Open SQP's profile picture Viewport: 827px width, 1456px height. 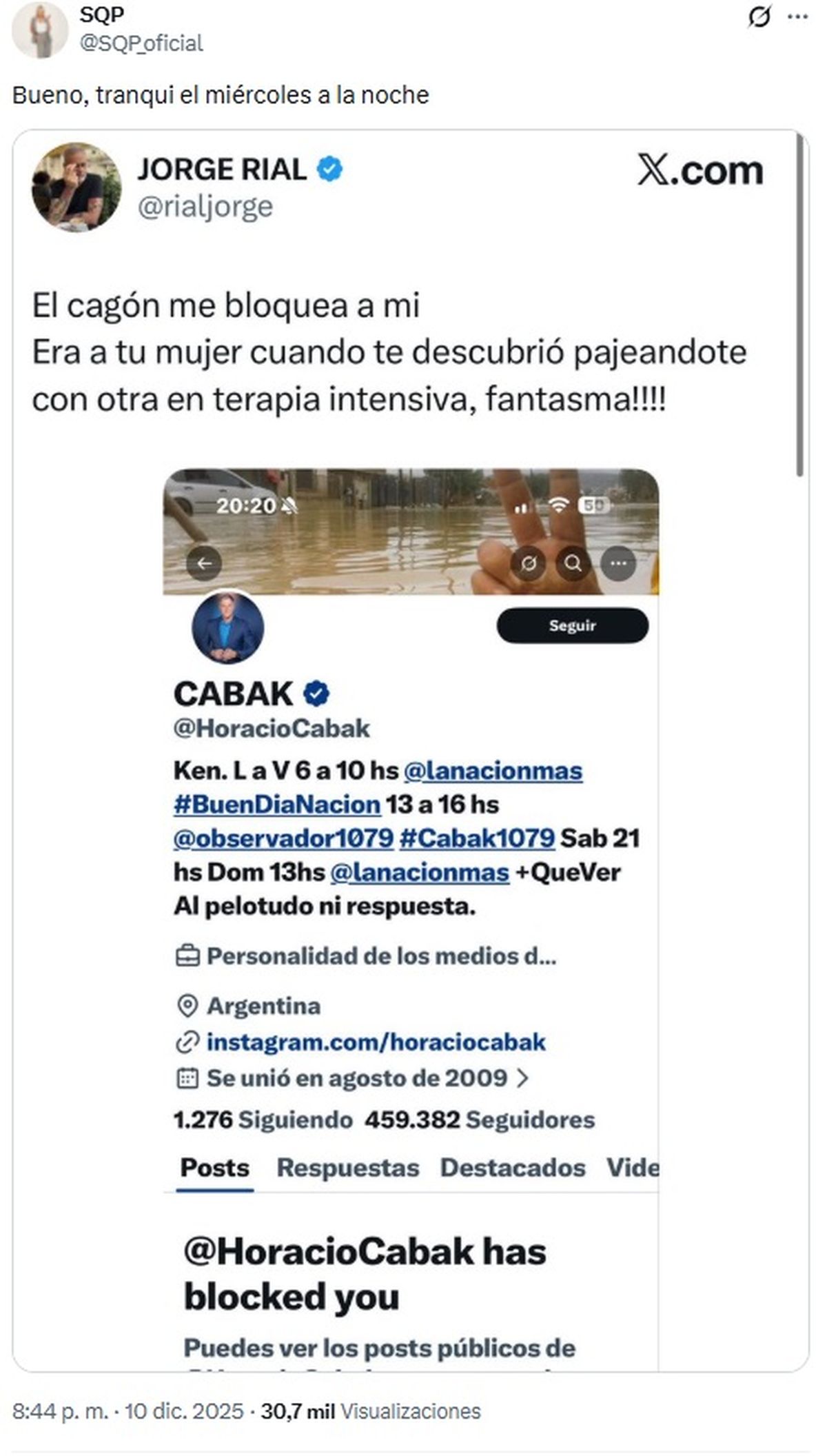40,30
